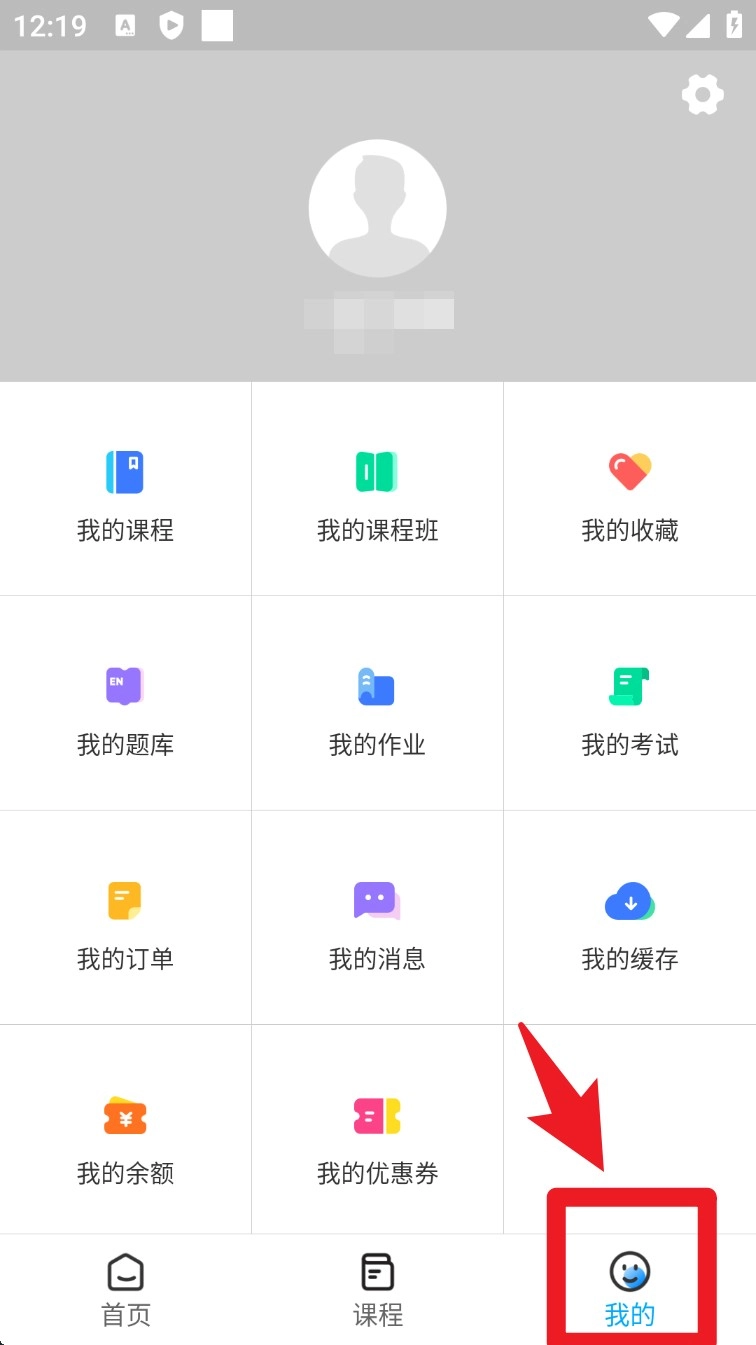This screenshot has height=1345, width=756.
Task: Open 我的优惠券 coupons
Action: (377, 1138)
